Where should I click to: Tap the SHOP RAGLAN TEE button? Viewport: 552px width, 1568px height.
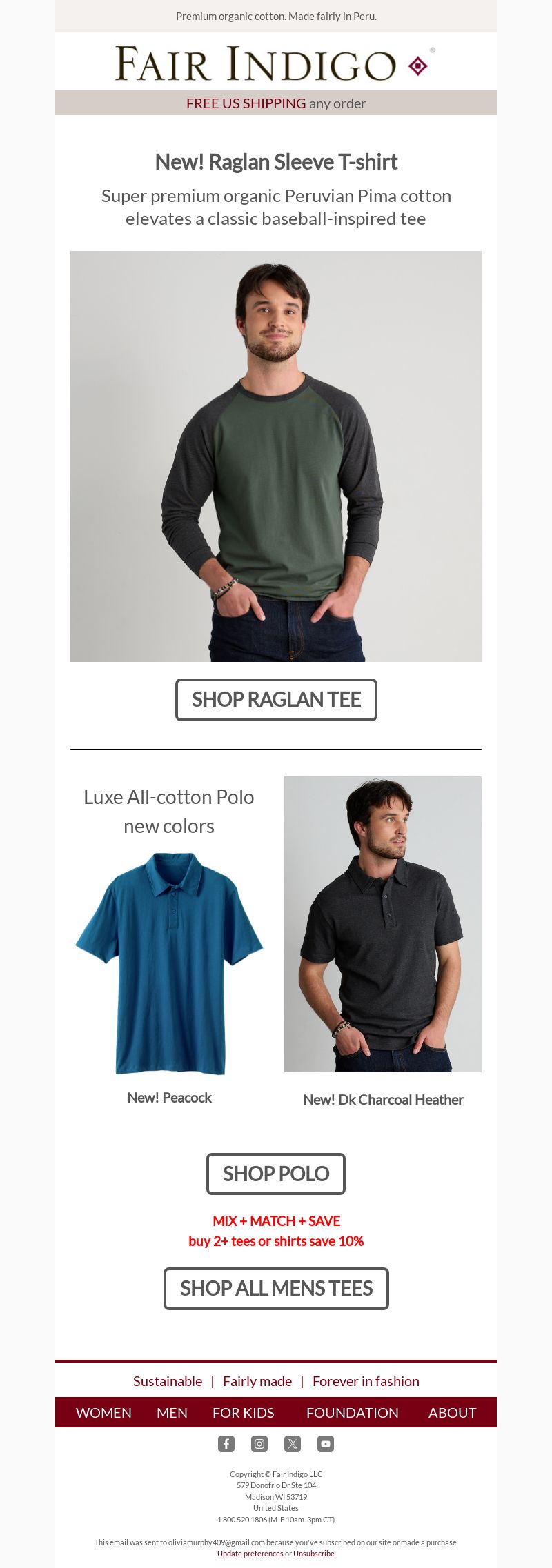pos(276,700)
